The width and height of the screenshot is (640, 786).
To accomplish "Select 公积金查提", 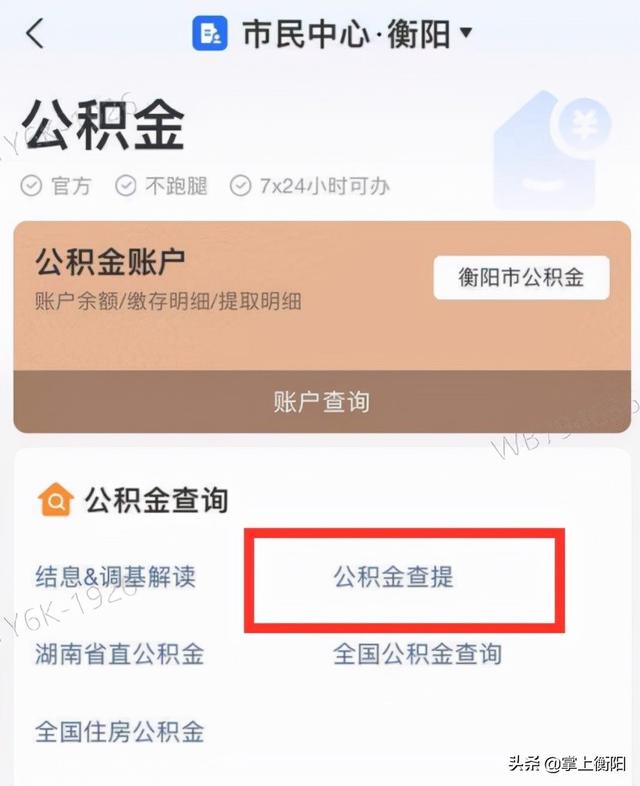I will tap(393, 577).
